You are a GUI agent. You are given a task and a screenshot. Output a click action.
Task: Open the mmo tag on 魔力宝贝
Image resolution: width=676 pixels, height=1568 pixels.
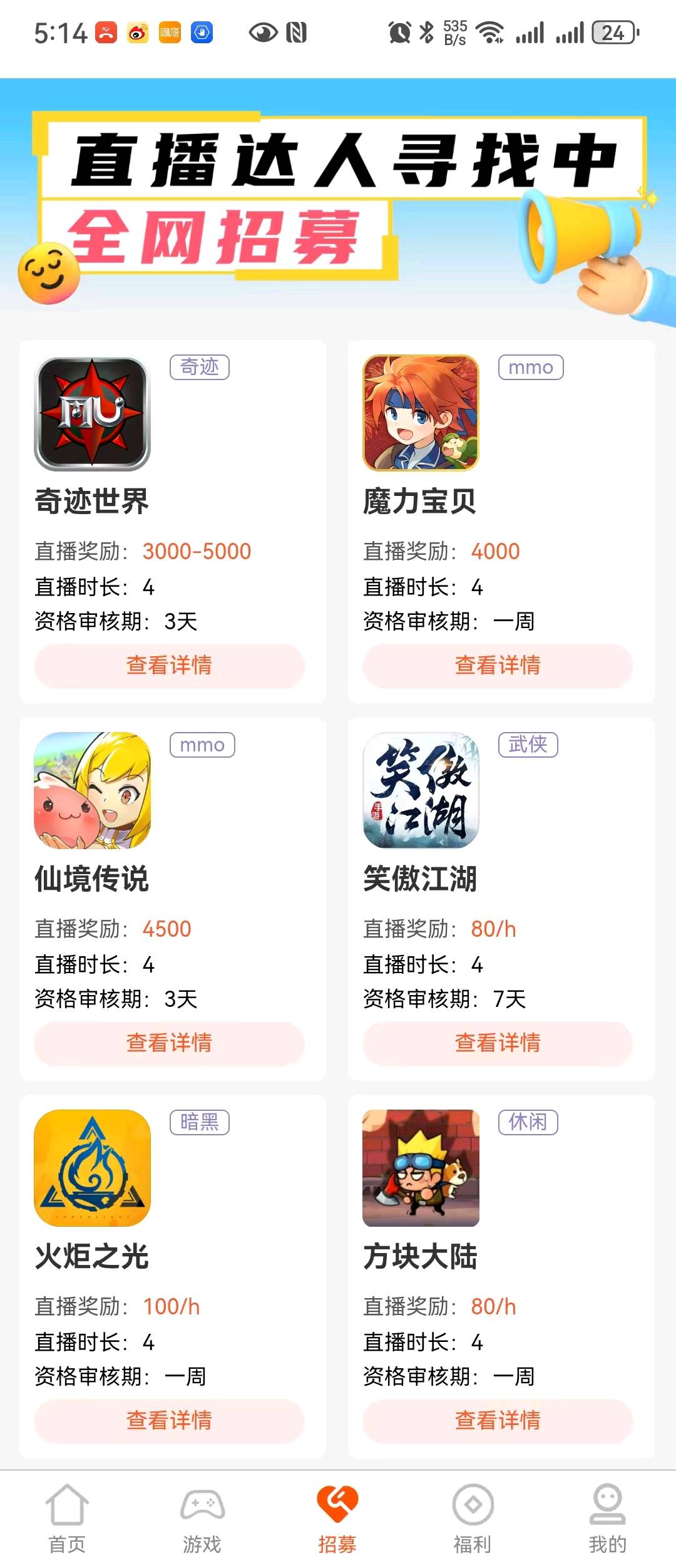point(531,368)
